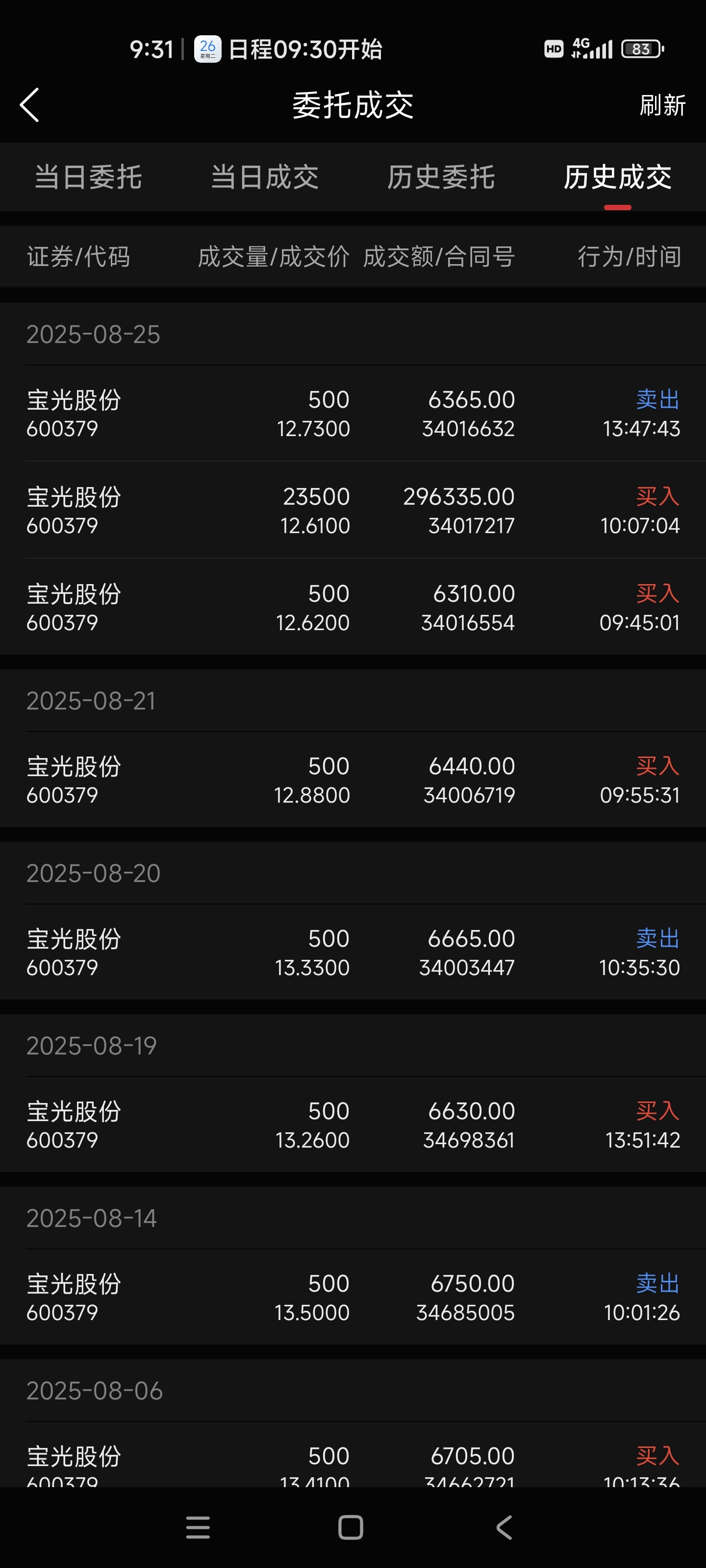Open the 10:35:30 卖出 trade record
The height and width of the screenshot is (1568, 706).
(x=353, y=952)
